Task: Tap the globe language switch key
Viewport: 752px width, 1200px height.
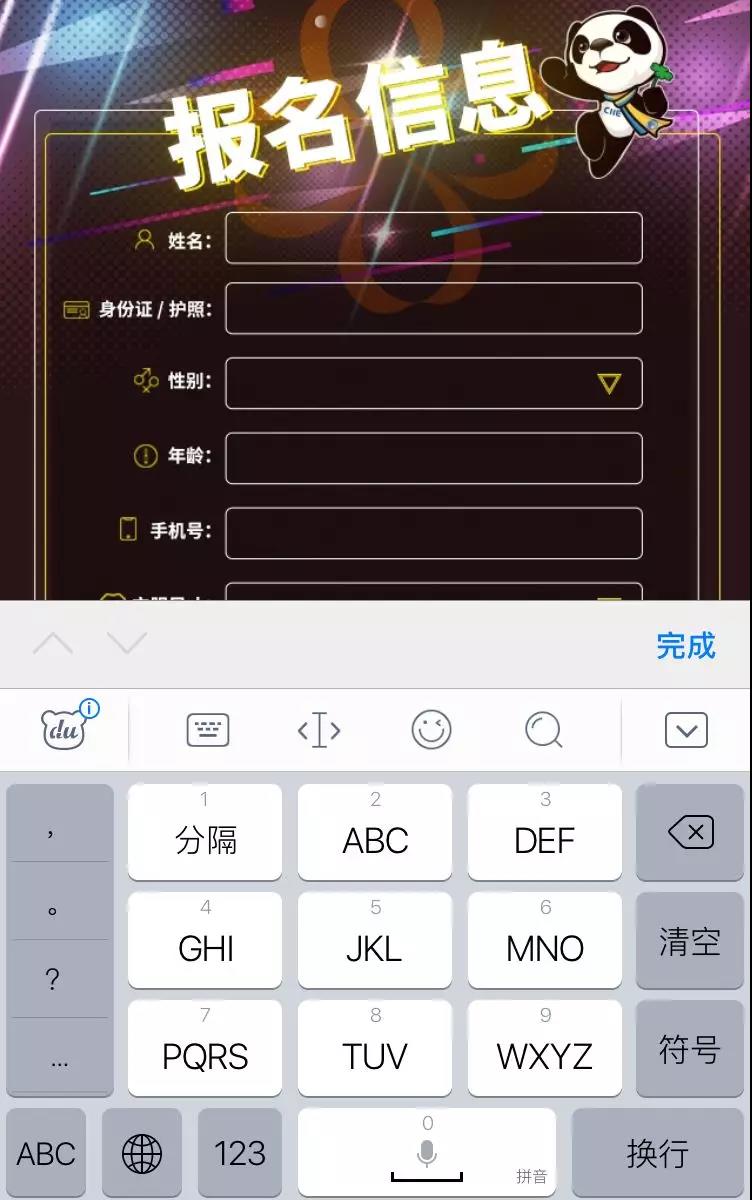Action: pyautogui.click(x=142, y=1153)
